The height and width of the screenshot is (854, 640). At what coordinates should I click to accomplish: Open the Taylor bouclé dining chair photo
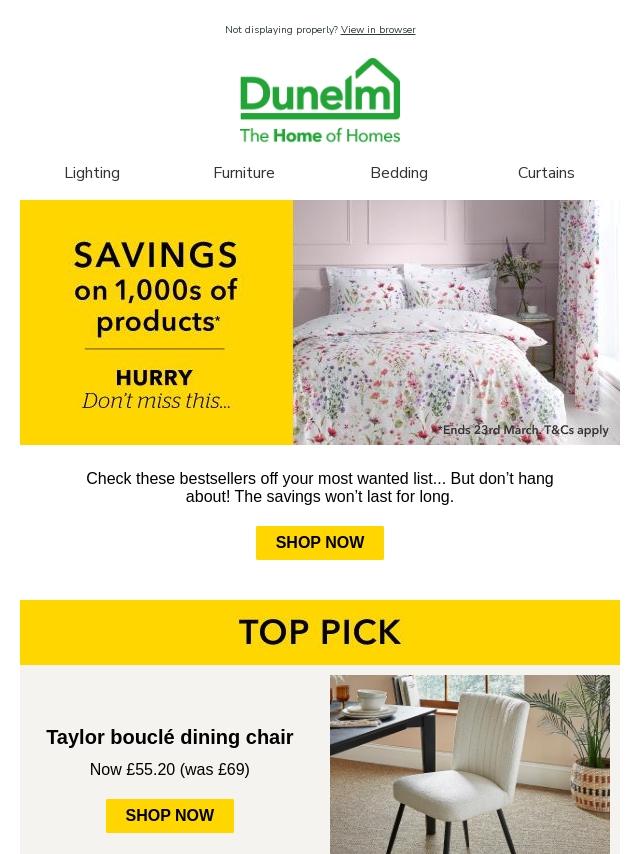[x=470, y=764]
